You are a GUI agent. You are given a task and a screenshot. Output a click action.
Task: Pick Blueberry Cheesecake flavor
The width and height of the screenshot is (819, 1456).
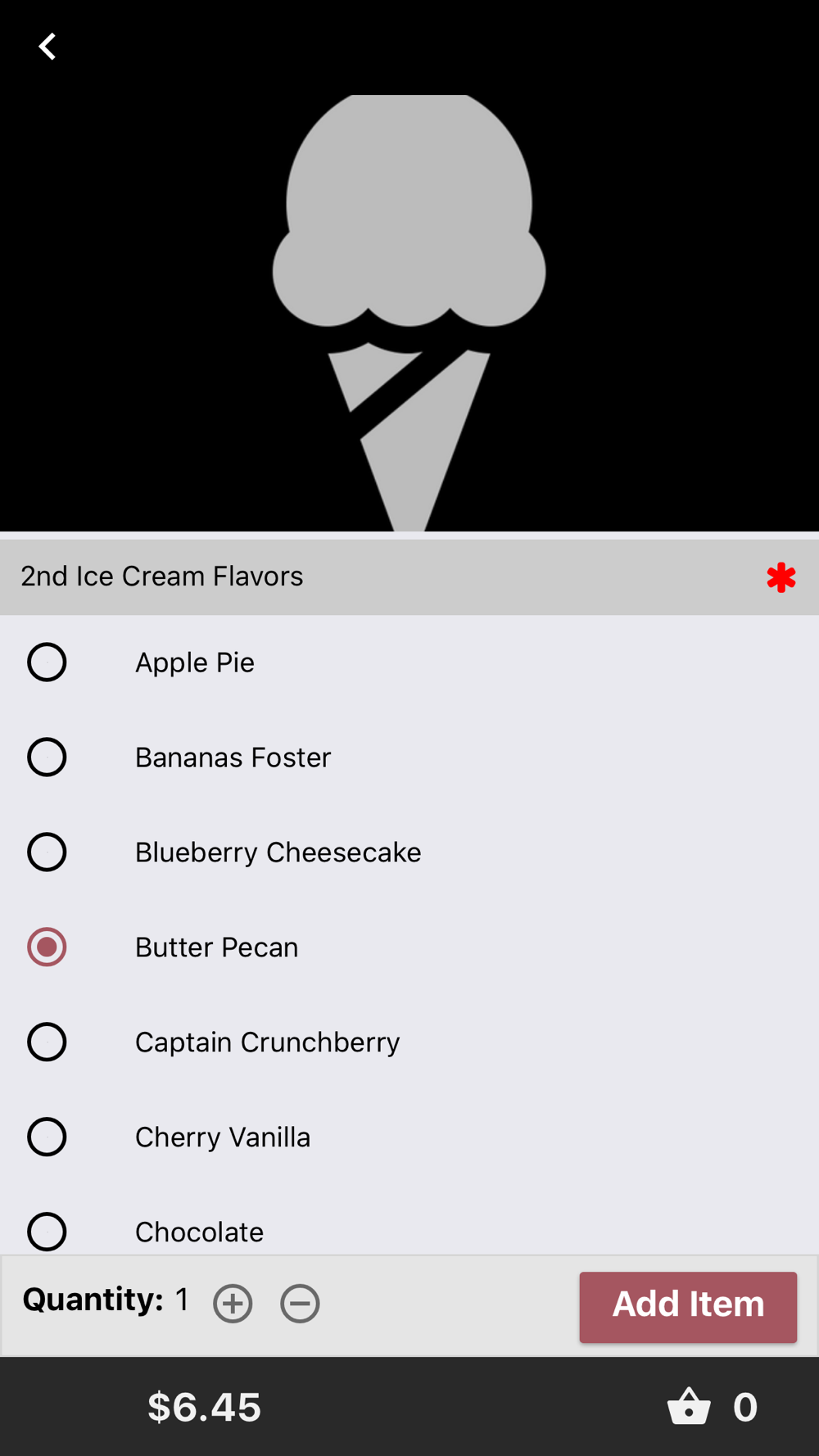47,852
